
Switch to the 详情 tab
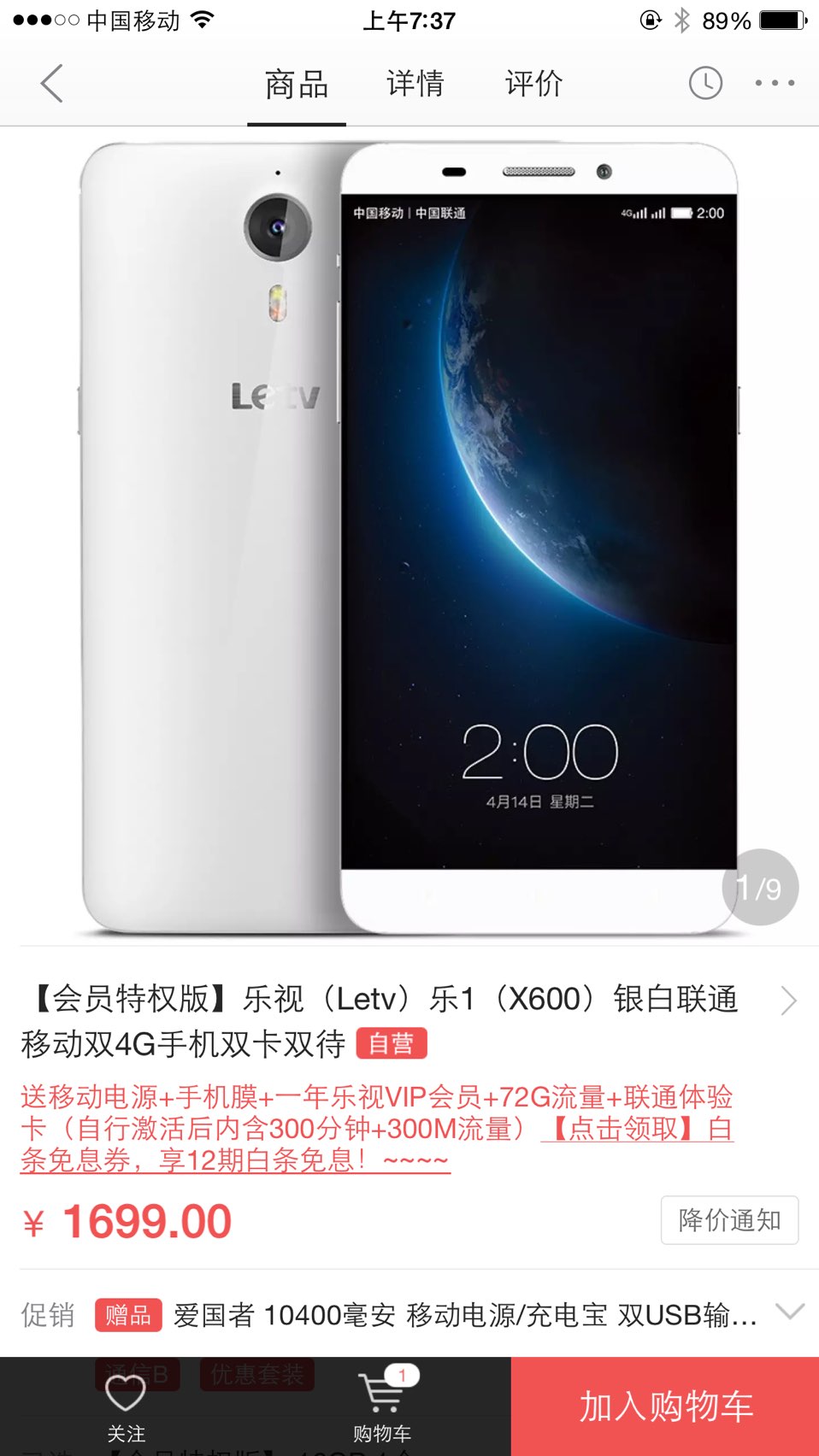click(415, 84)
